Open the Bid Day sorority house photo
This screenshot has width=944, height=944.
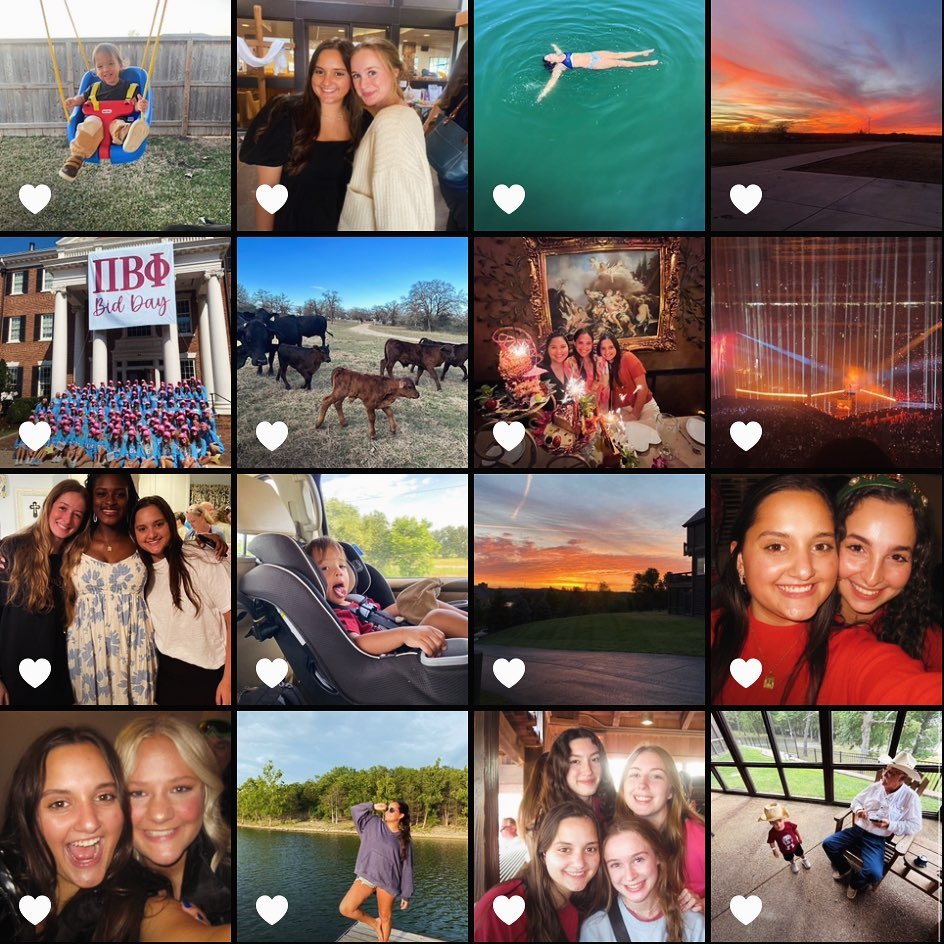tap(115, 352)
